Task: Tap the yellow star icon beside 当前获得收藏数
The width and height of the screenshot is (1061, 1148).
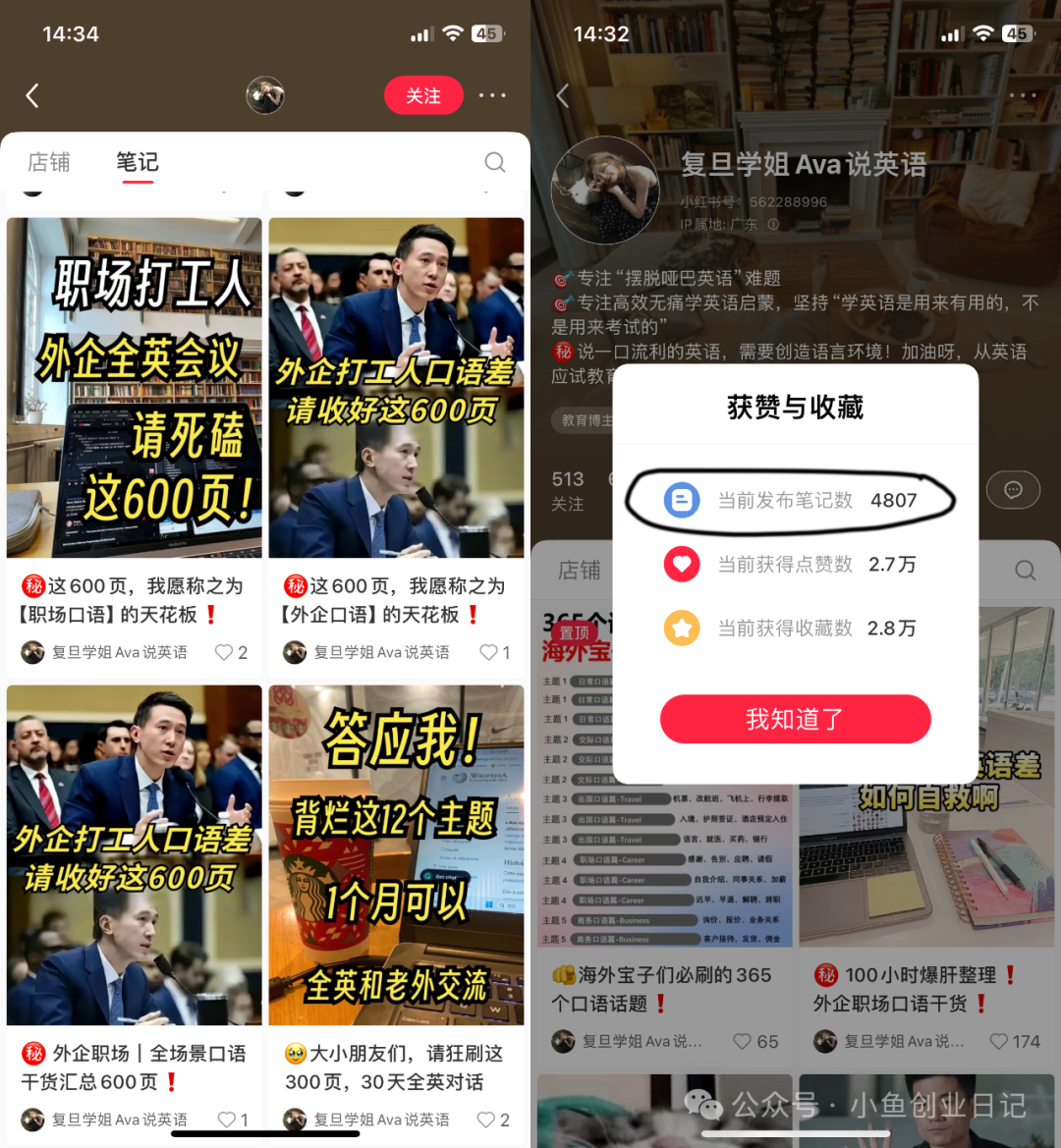Action: (682, 629)
